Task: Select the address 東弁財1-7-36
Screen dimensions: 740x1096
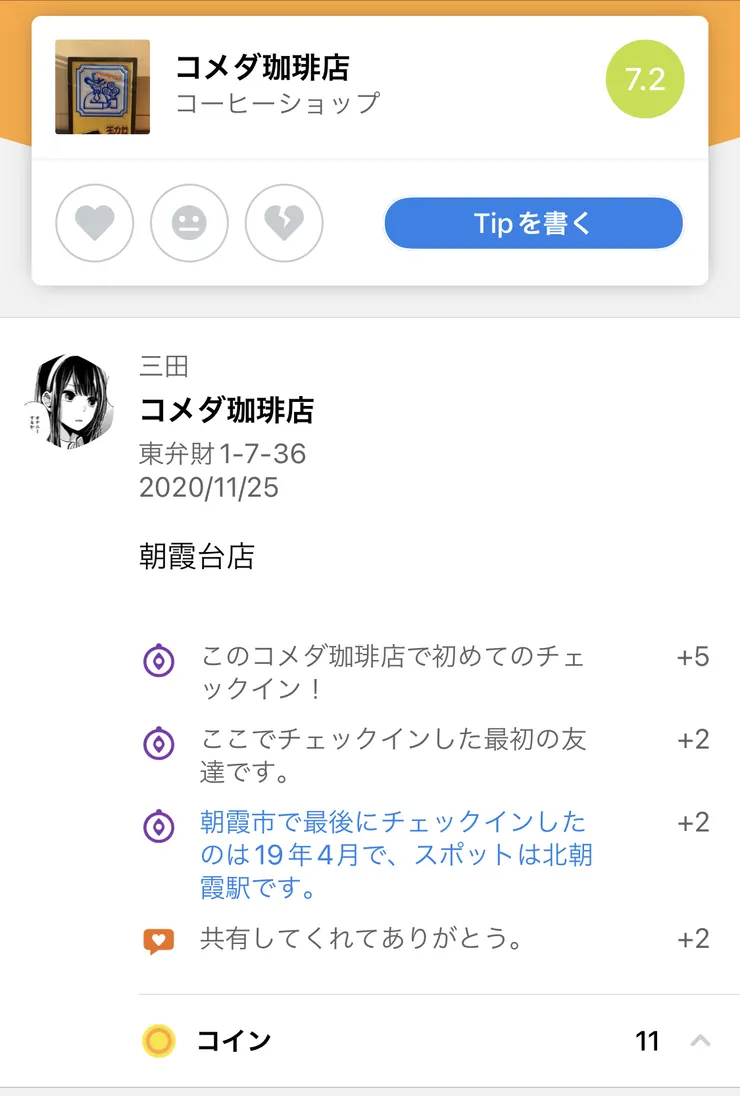Action: 222,455
